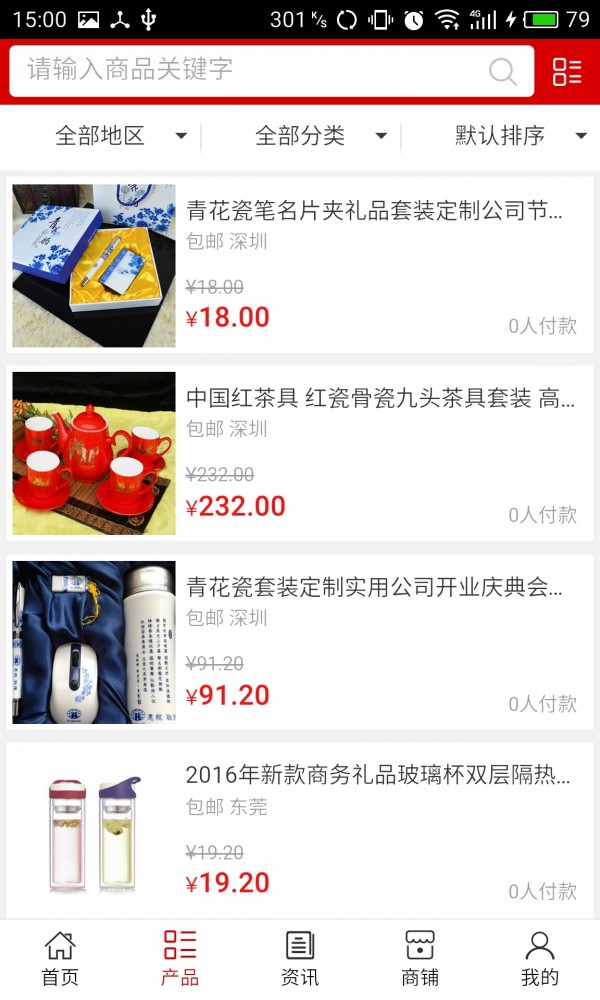Open the red list-view icon
Viewport: 600px width, 1000px height.
[x=567, y=71]
